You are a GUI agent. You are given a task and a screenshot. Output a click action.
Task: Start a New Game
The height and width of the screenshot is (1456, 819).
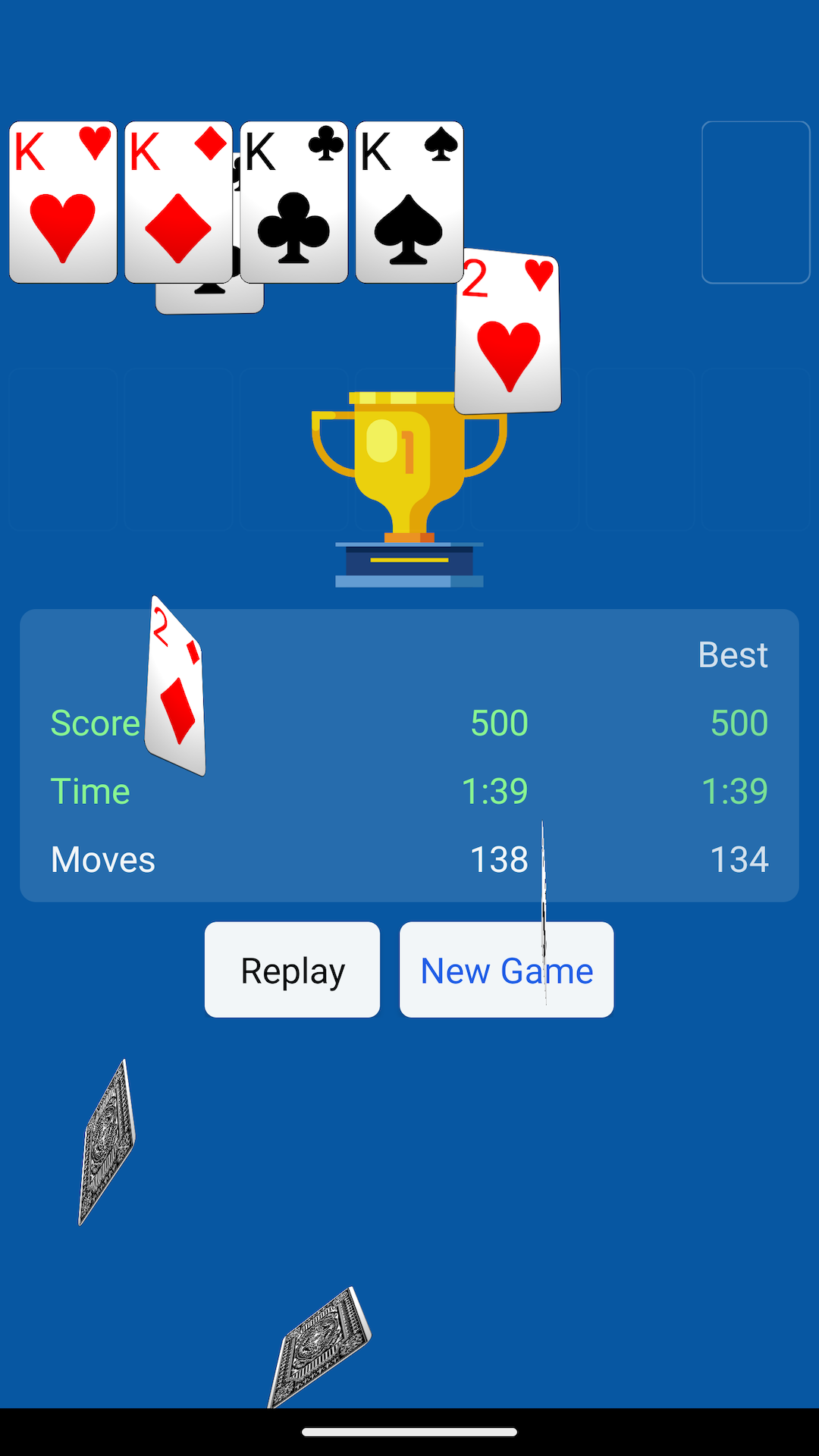pyautogui.click(x=506, y=970)
